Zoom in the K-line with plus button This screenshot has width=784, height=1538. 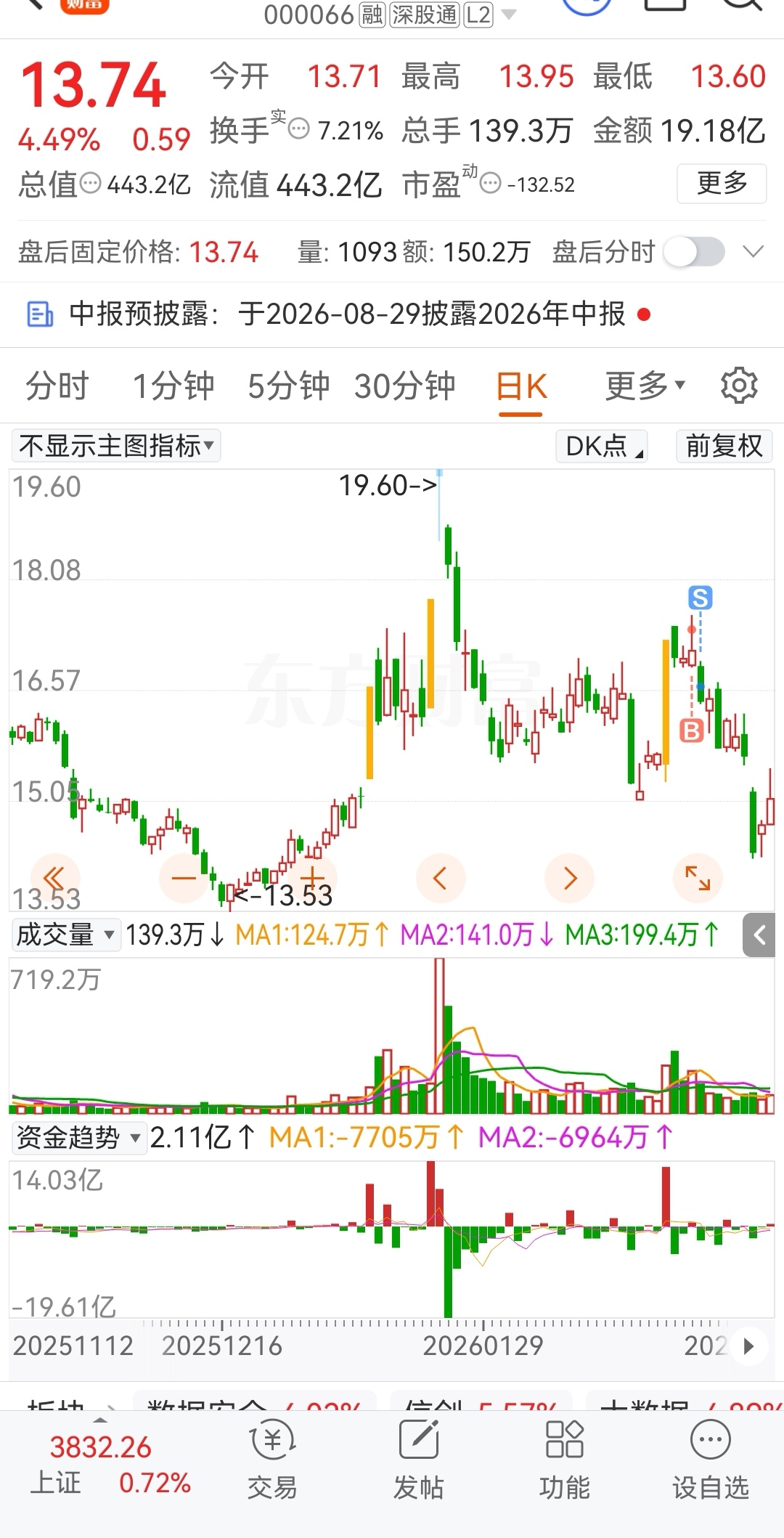tap(312, 878)
